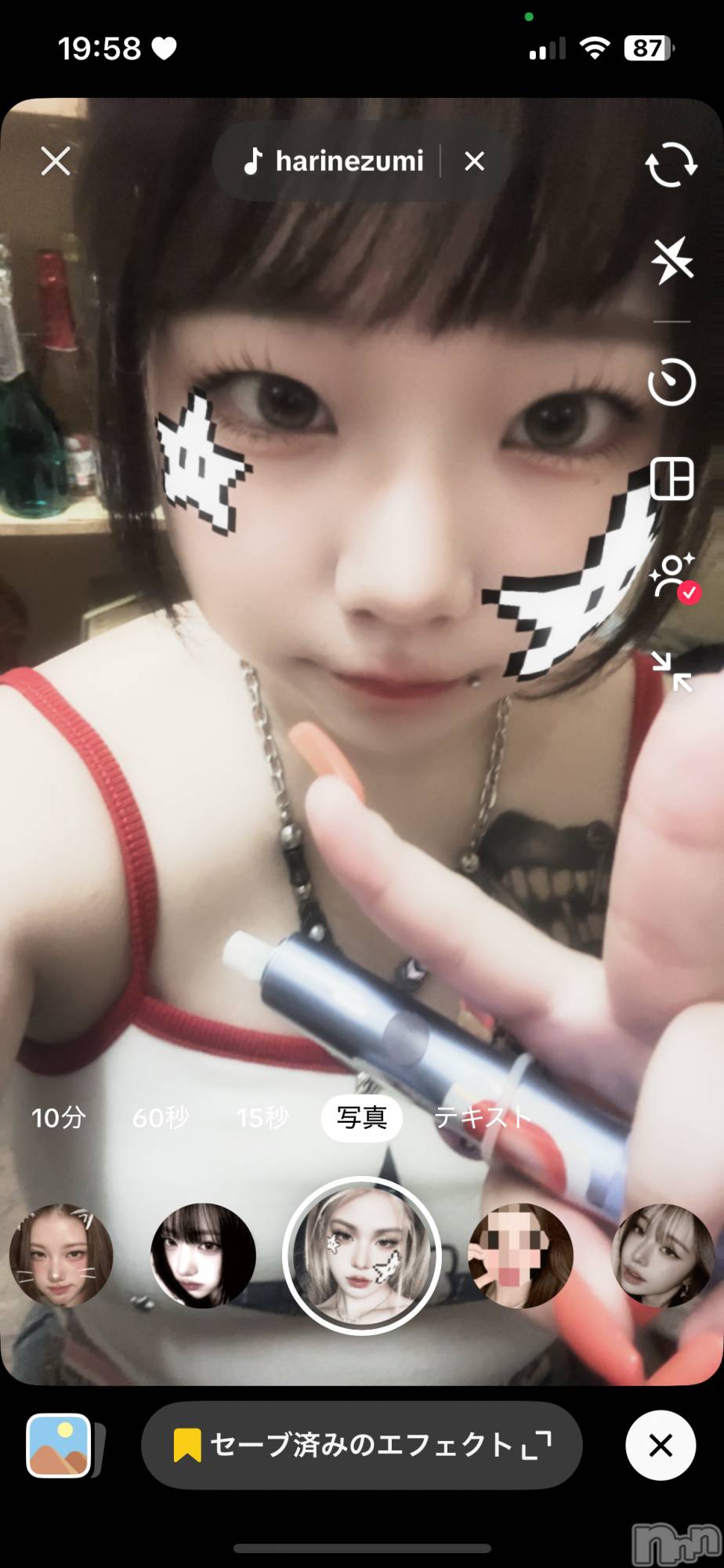The width and height of the screenshot is (724, 1568).
Task: Open the layout grid option
Action: pyautogui.click(x=672, y=478)
